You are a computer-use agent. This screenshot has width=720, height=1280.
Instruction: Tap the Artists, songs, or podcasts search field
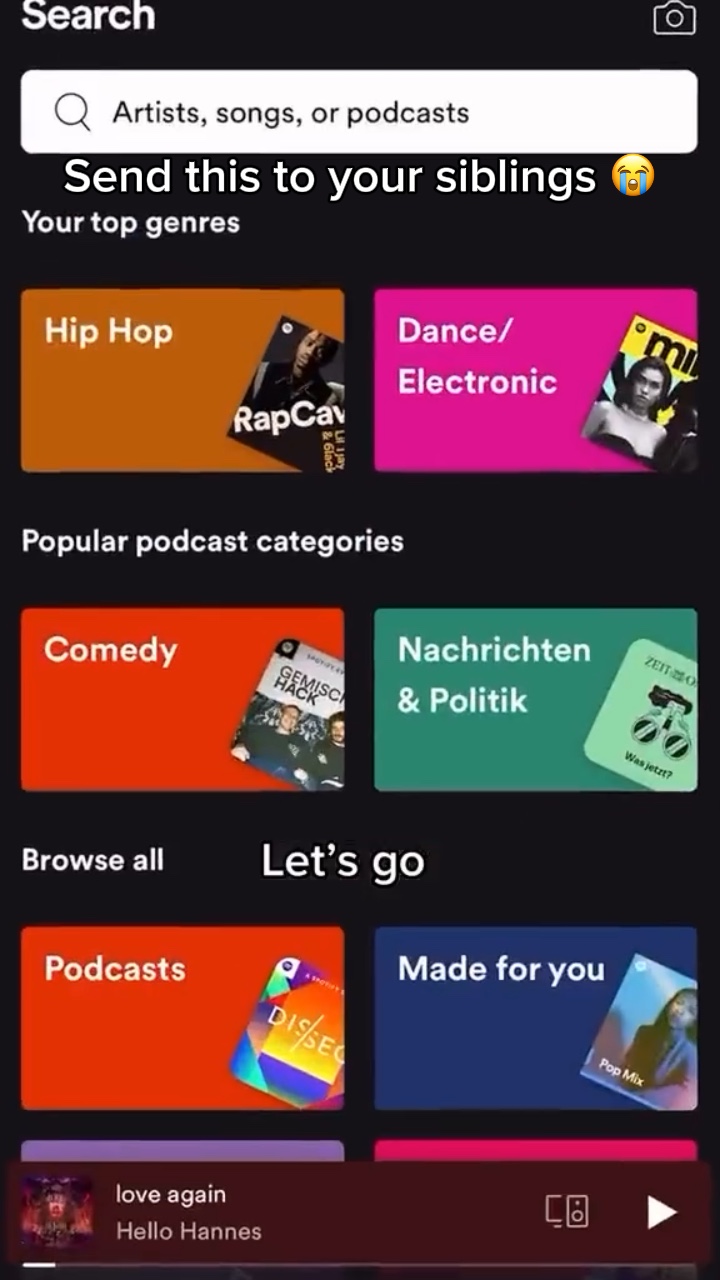coord(290,112)
